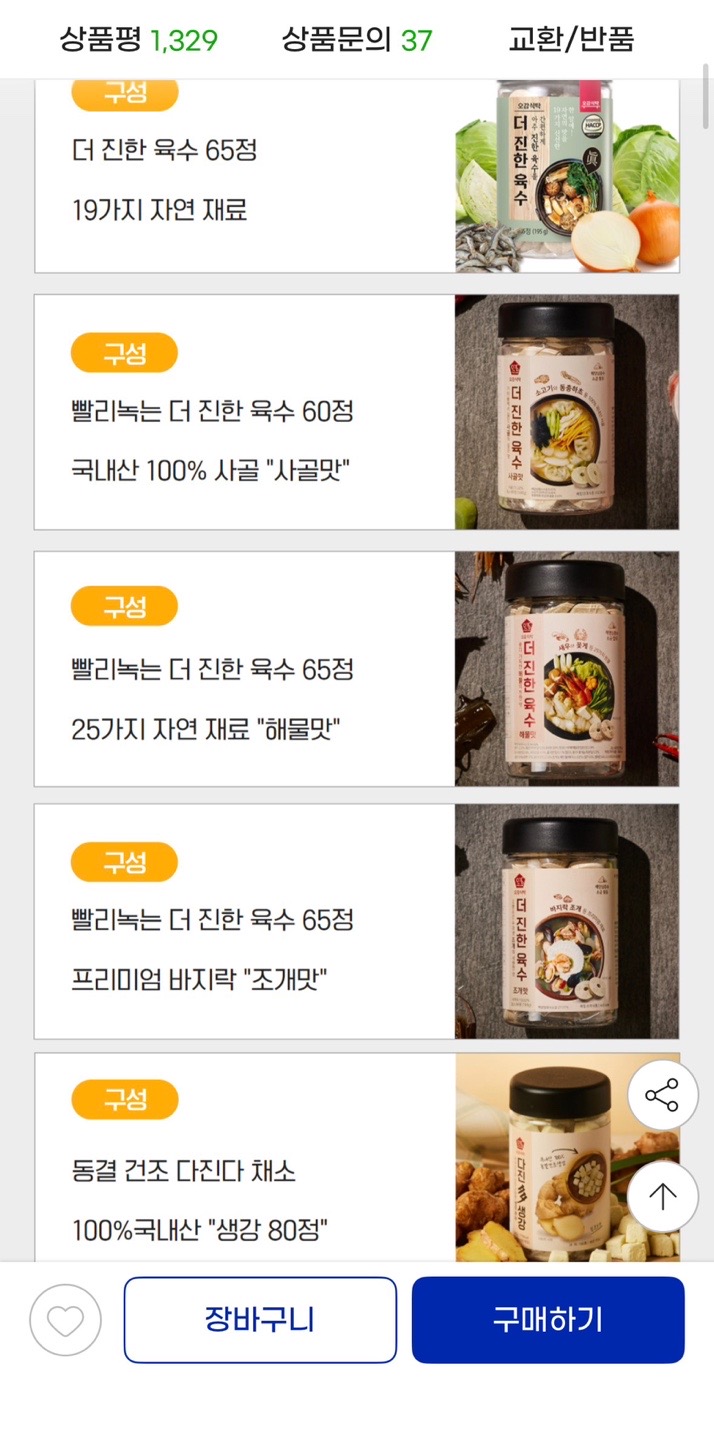Screen dimensions: 714x1440
Task: Add the item to 장바구니
Action: tap(260, 1320)
